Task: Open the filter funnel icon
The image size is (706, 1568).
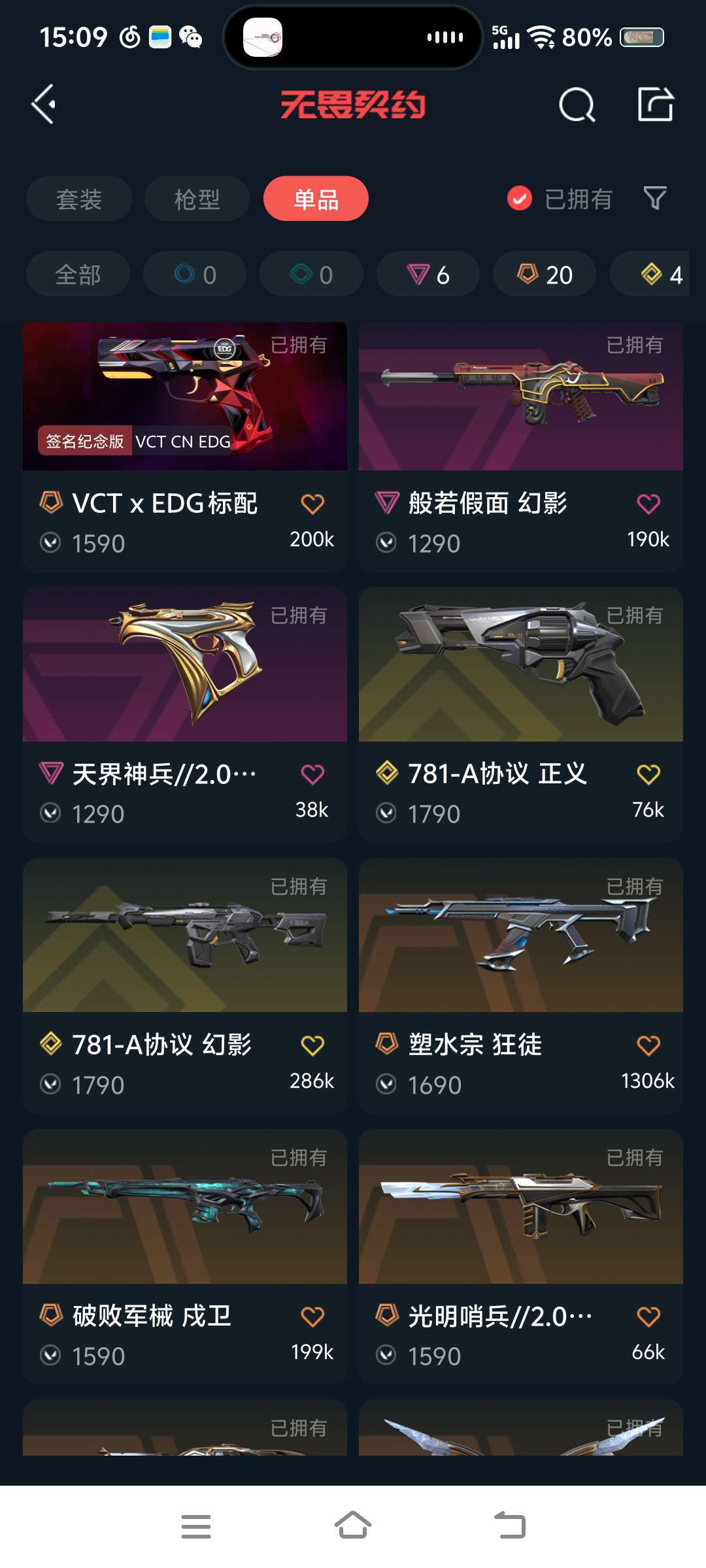Action: pyautogui.click(x=655, y=198)
